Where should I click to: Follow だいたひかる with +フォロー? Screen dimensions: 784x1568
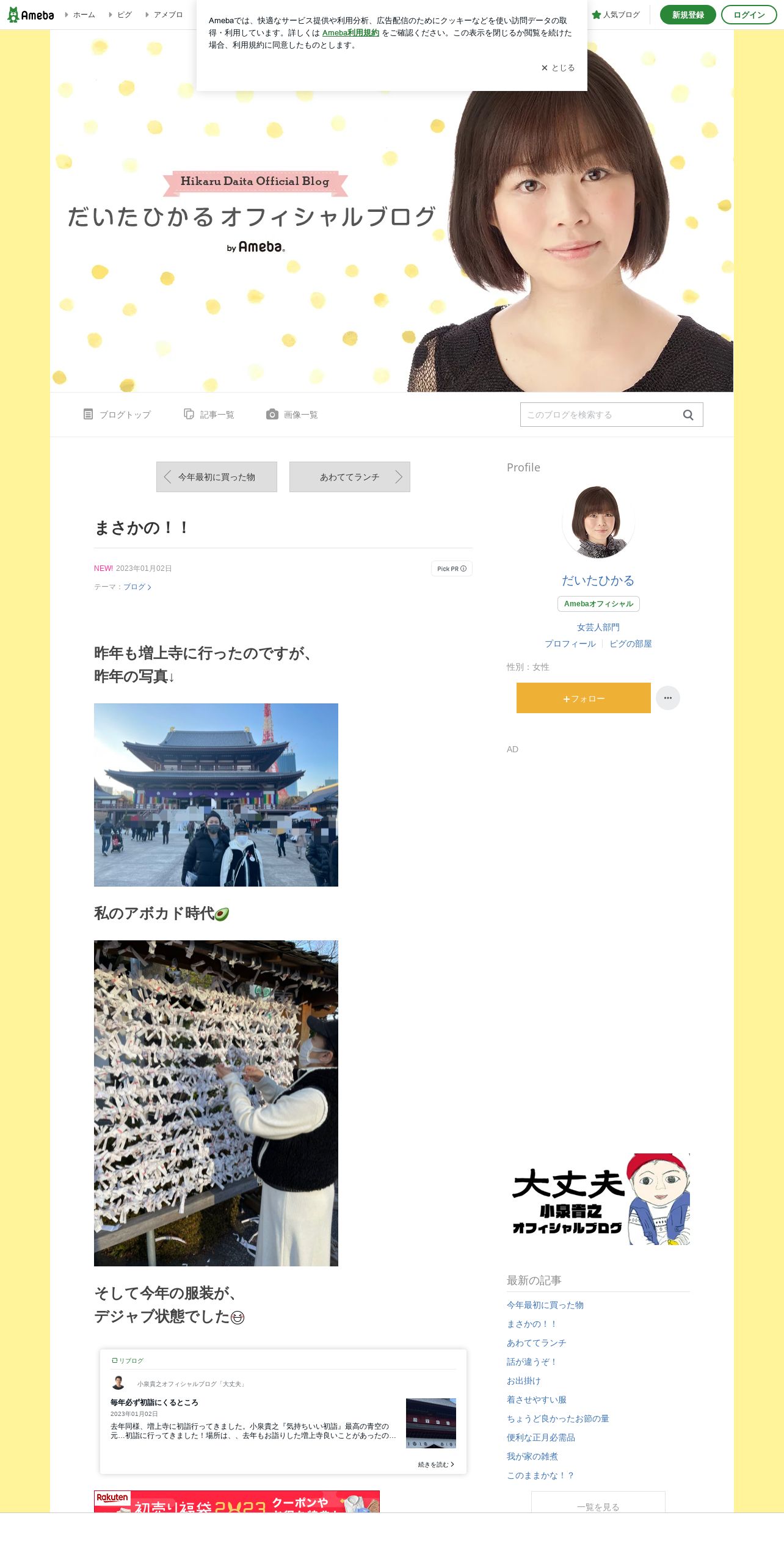[584, 698]
